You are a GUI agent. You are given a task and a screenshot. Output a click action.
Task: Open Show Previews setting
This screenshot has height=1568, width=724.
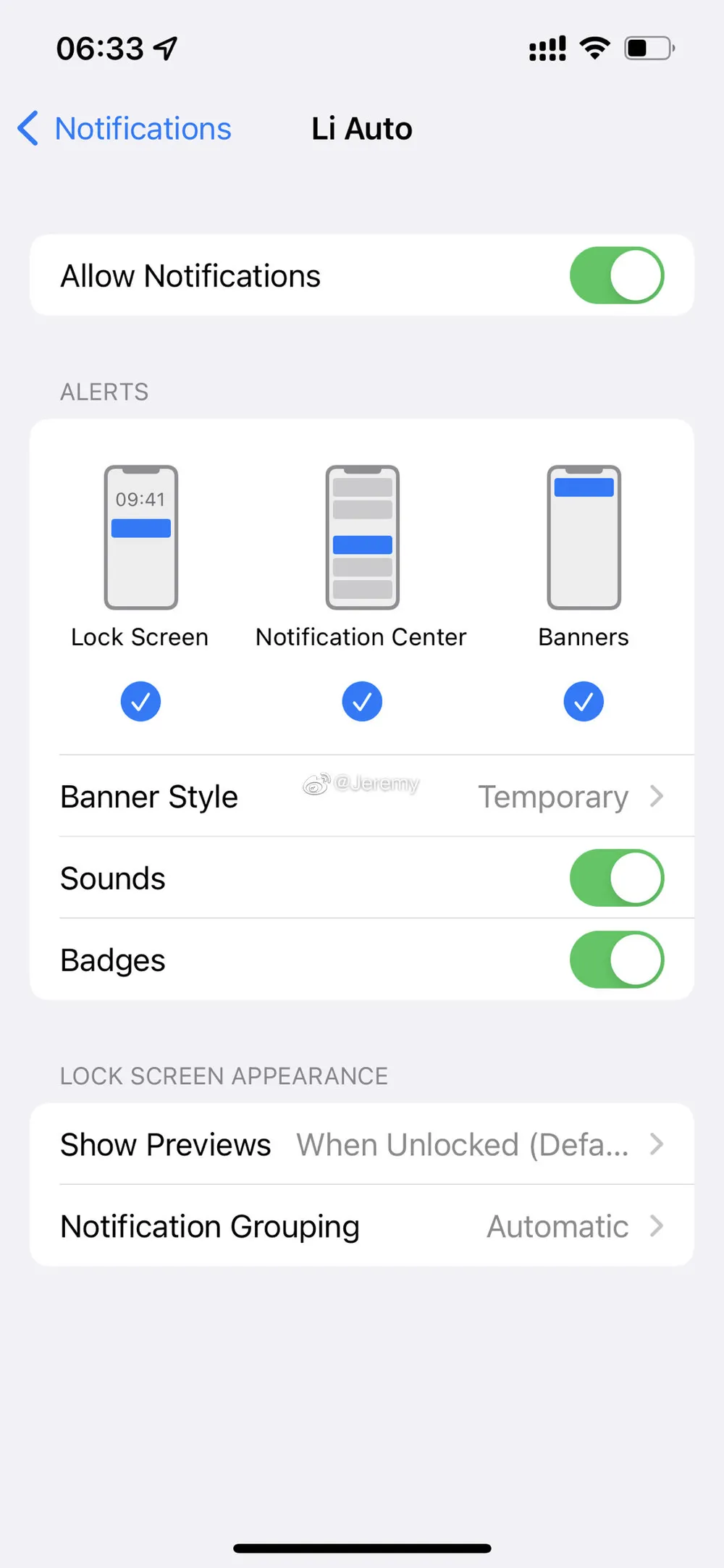tap(362, 1144)
